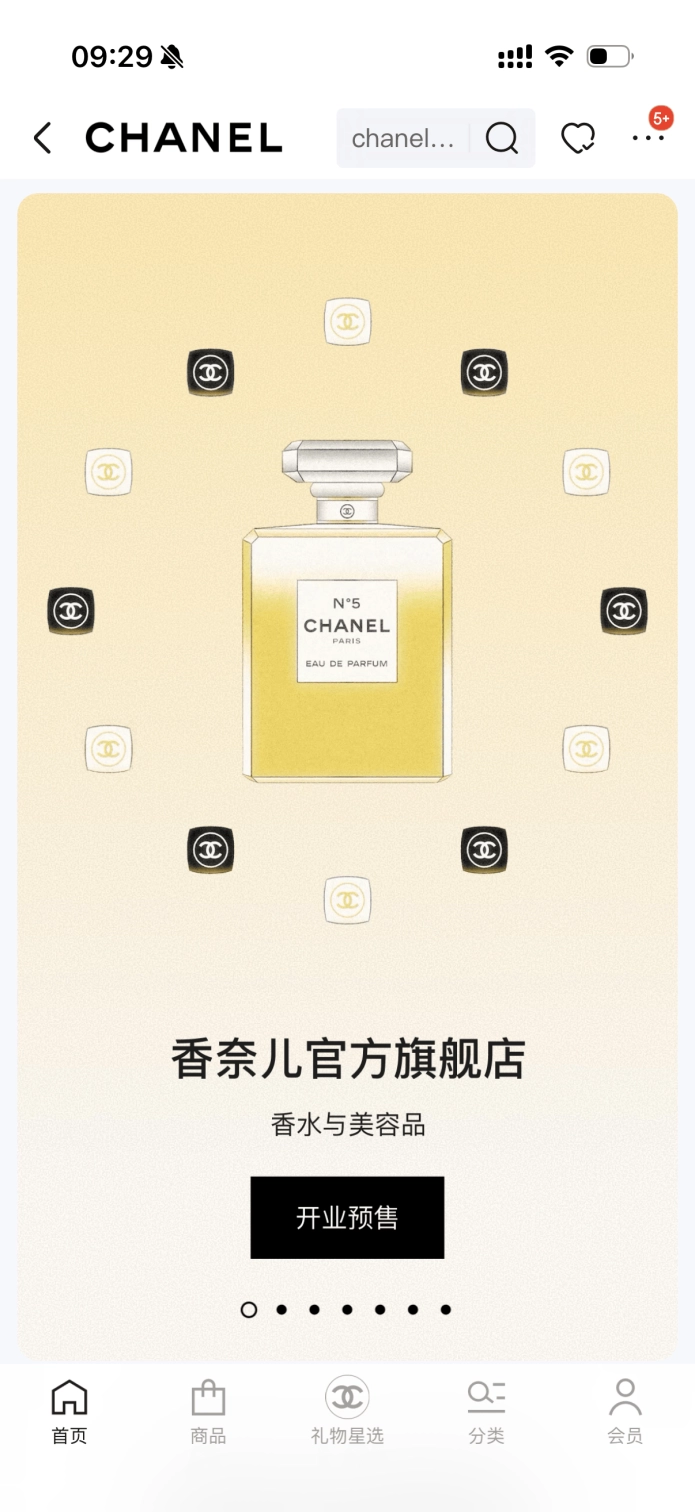Open the 礼物星选 tab
Screen dimensions: 695x1512
pos(347,1412)
